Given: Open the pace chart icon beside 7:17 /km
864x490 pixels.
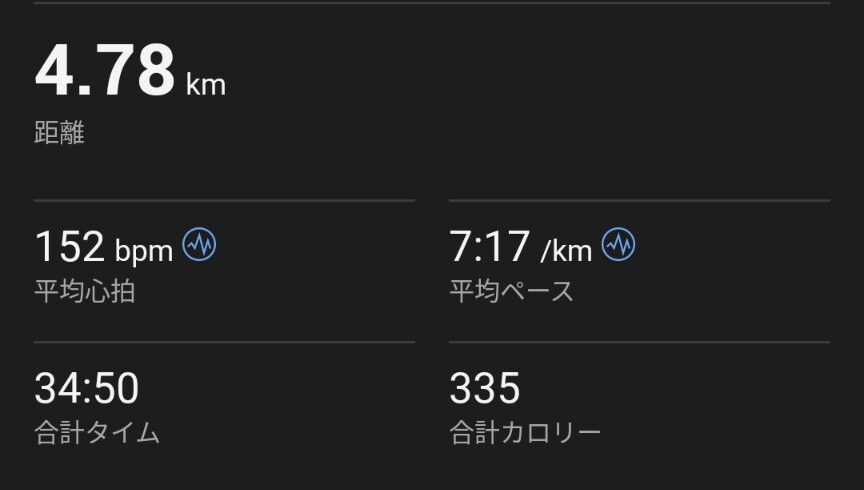Looking at the screenshot, I should [x=618, y=245].
